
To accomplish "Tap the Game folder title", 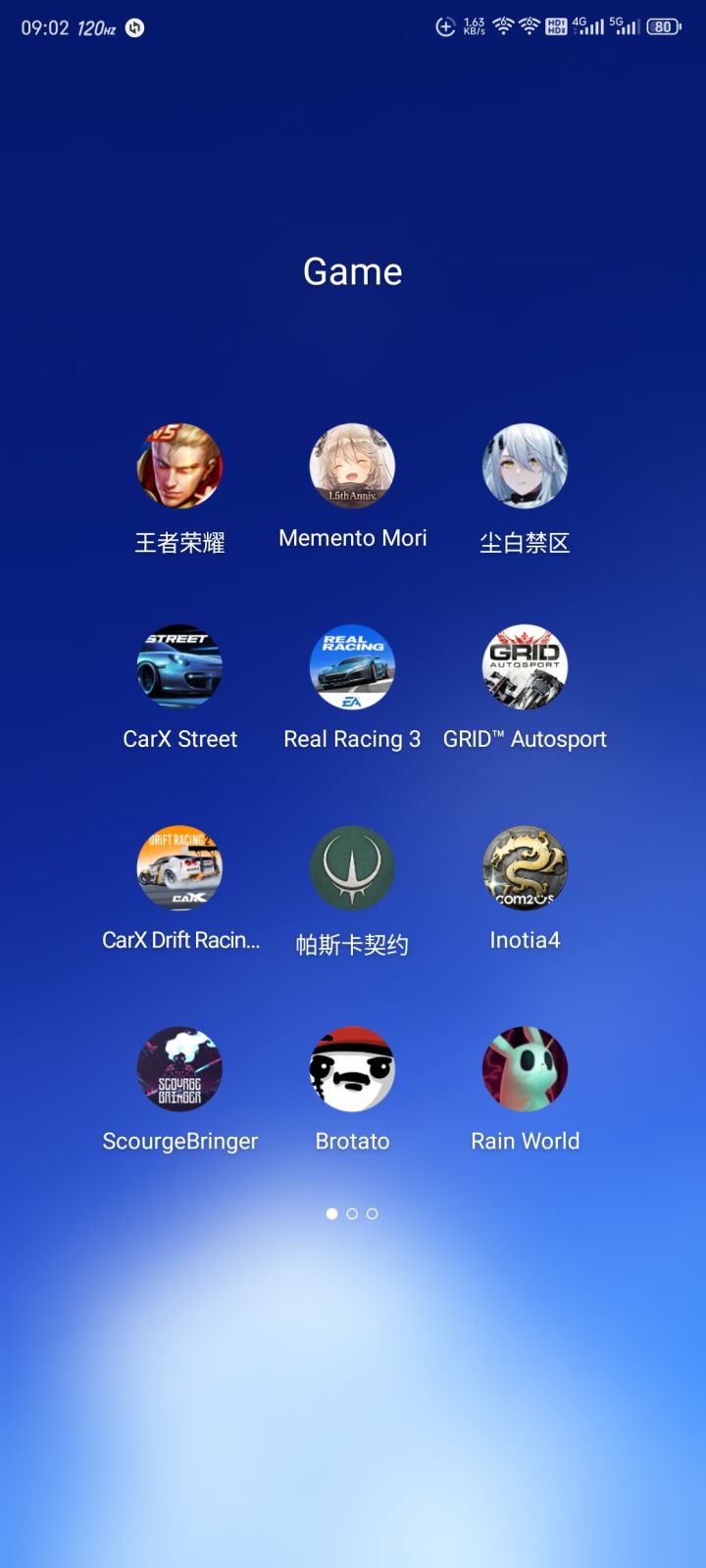I will (x=352, y=271).
